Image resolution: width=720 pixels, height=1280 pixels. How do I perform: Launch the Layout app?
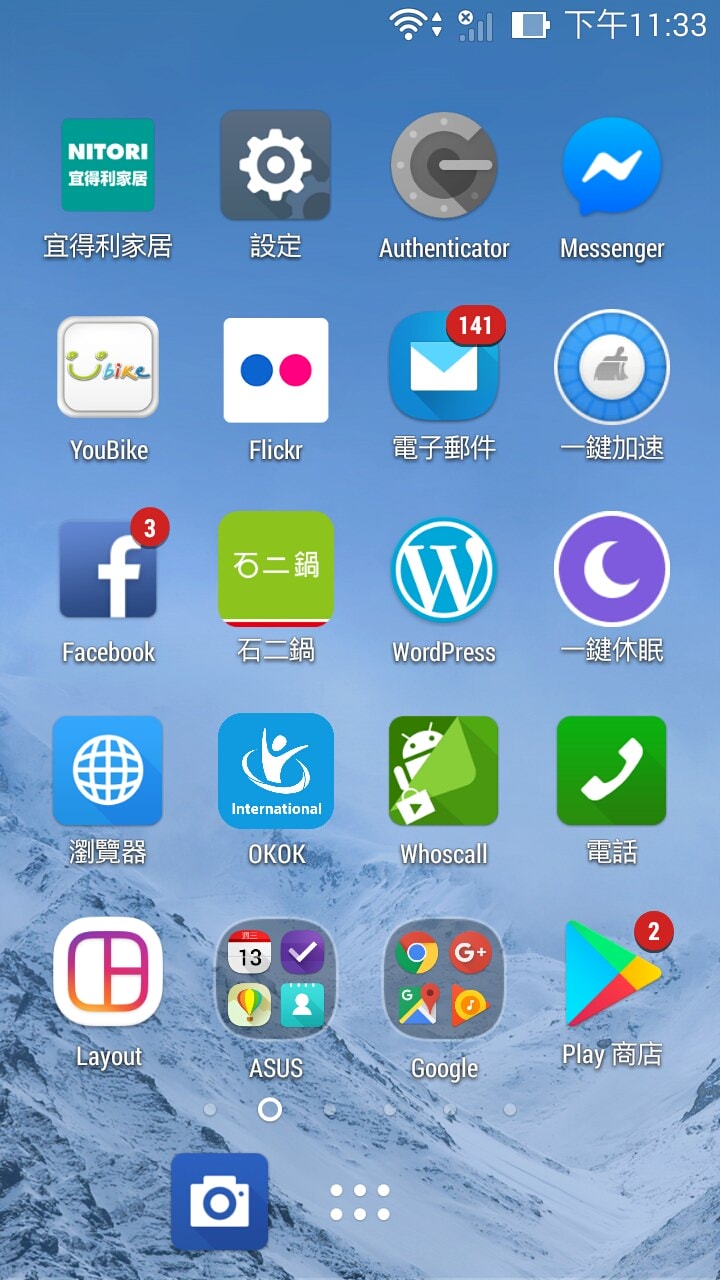coord(108,972)
